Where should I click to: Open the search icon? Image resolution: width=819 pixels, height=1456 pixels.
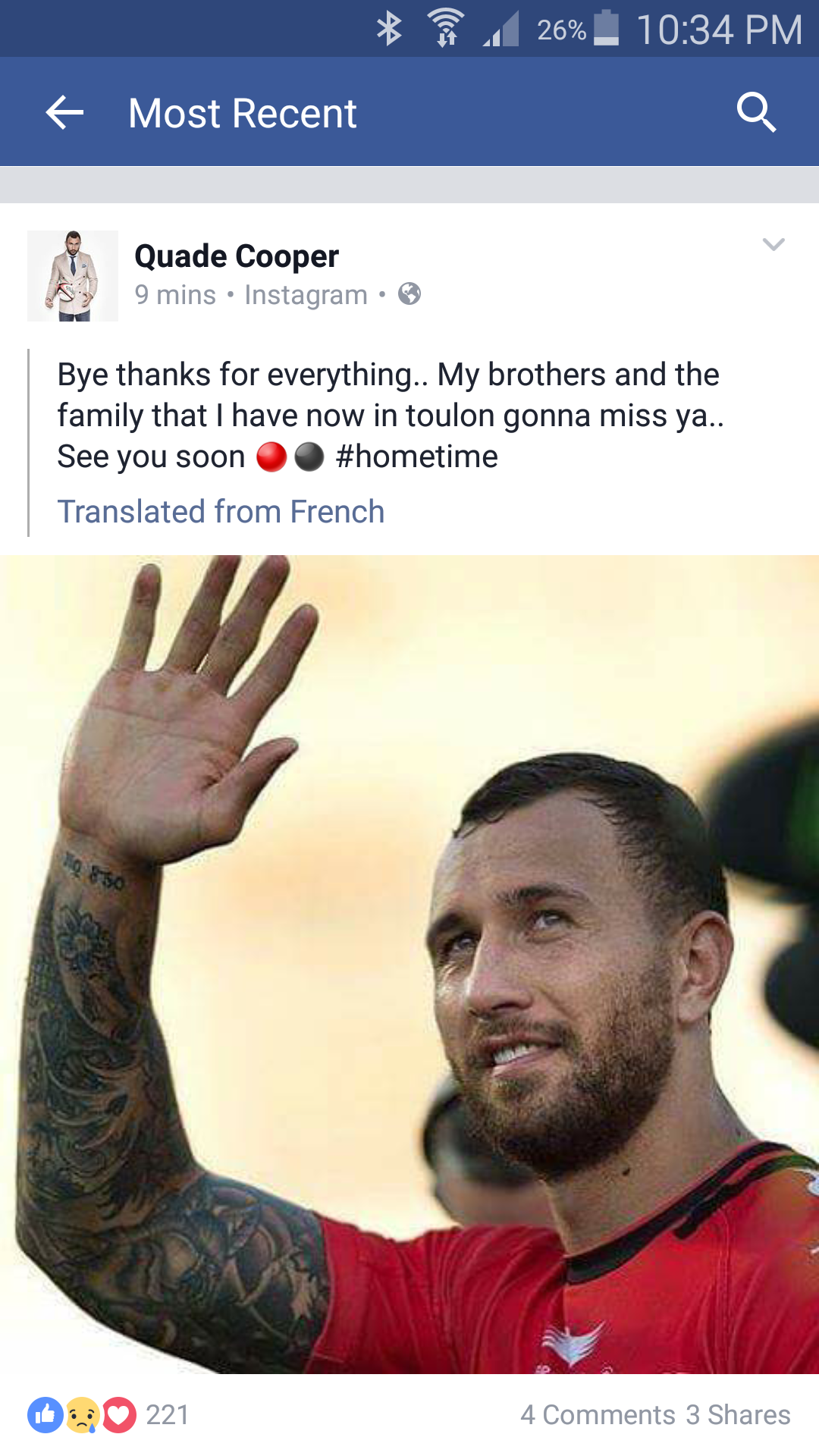756,113
